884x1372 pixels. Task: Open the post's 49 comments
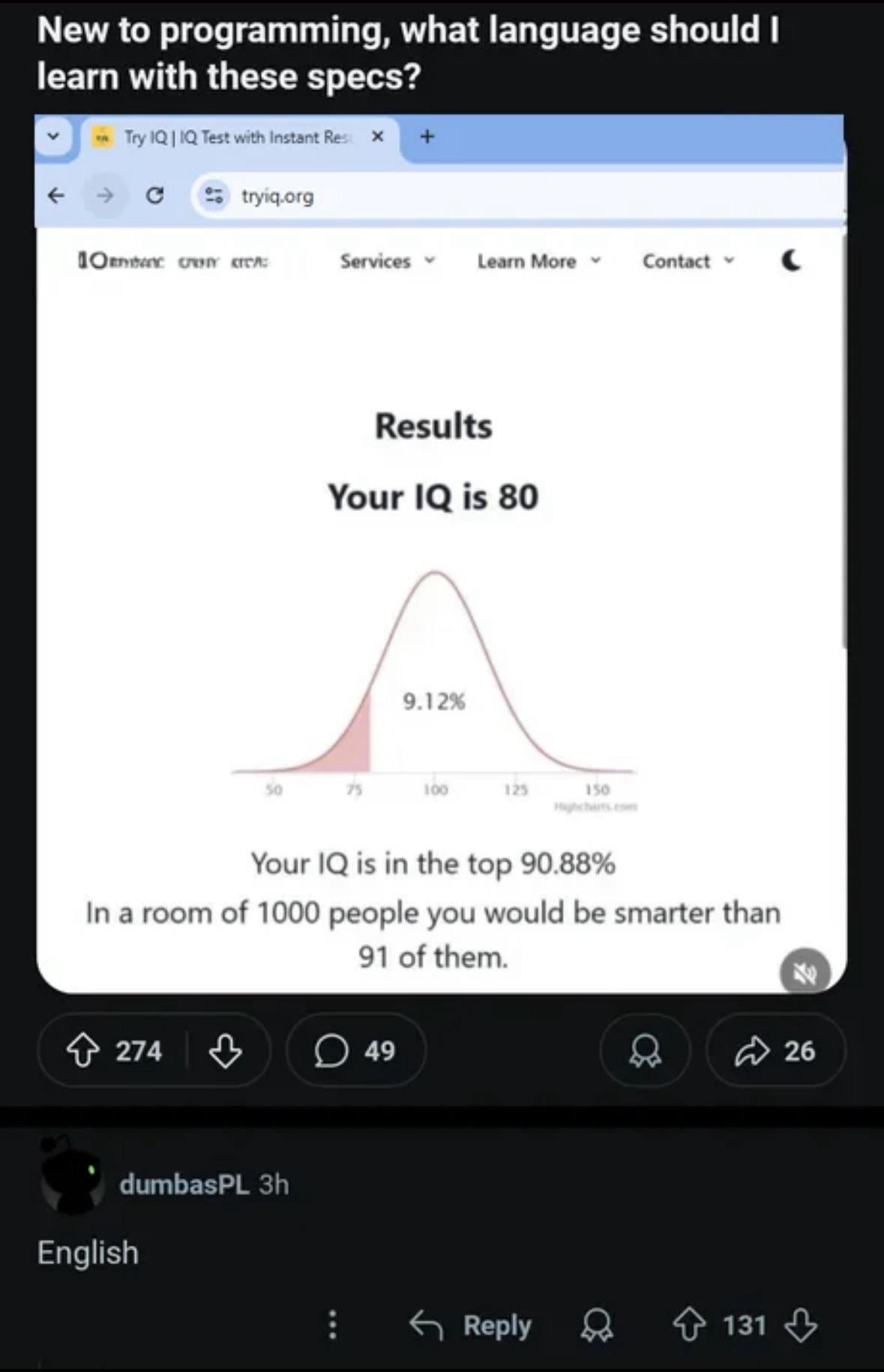[x=355, y=1050]
